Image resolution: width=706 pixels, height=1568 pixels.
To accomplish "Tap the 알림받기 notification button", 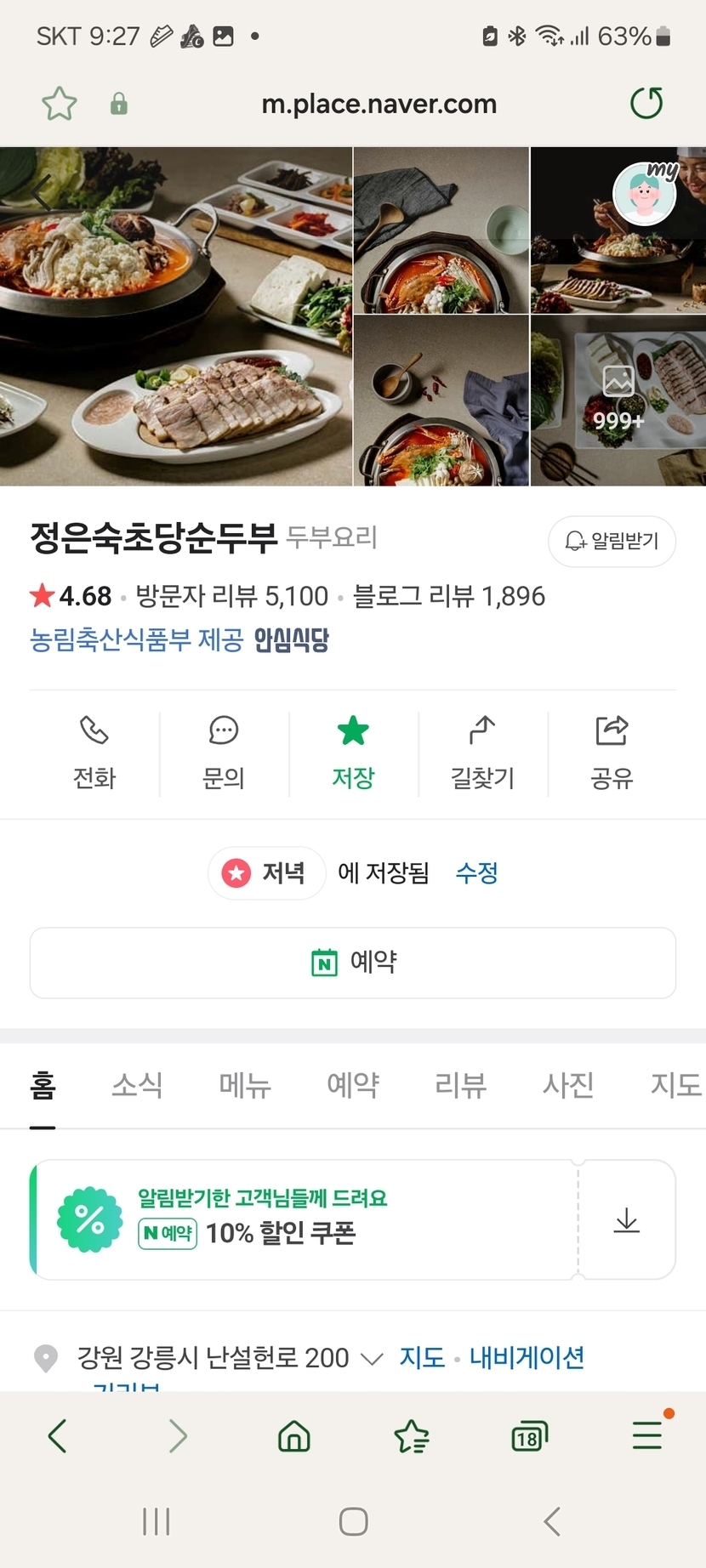I will [x=612, y=541].
